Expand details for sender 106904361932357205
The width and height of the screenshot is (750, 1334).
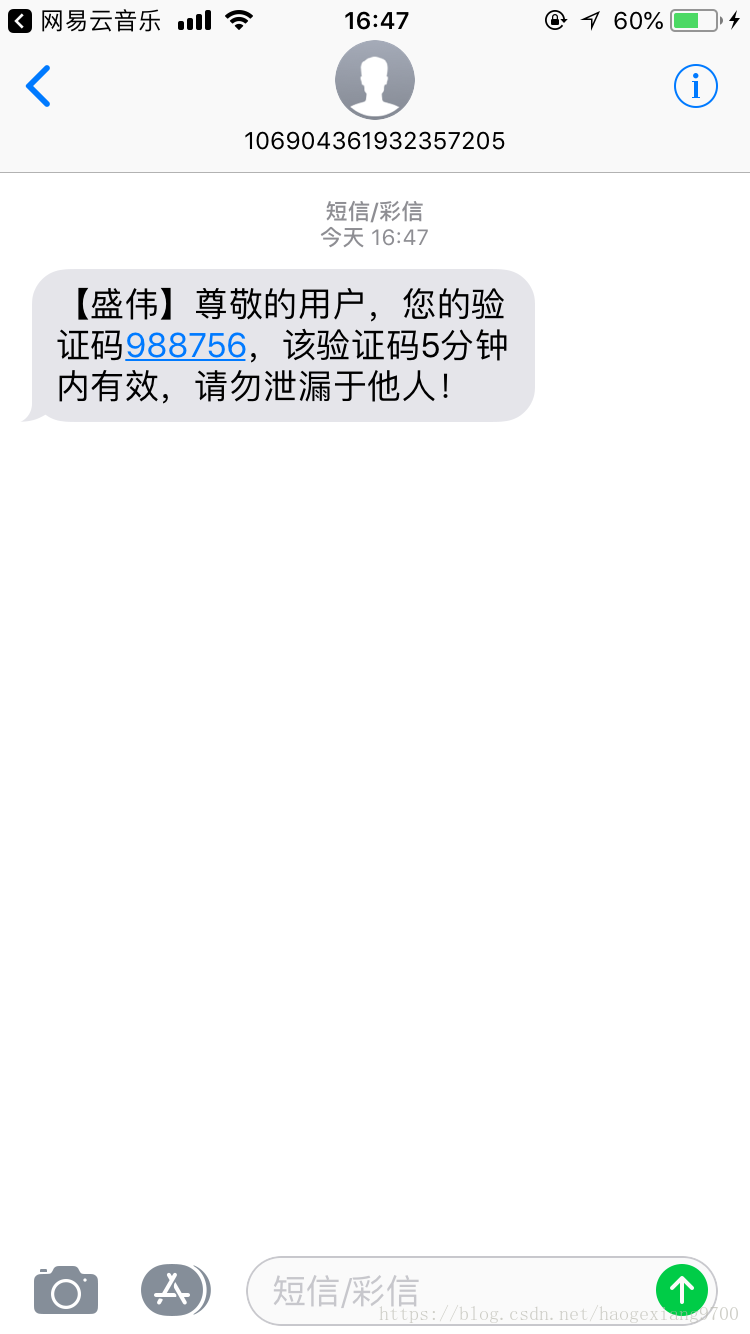pos(375,141)
